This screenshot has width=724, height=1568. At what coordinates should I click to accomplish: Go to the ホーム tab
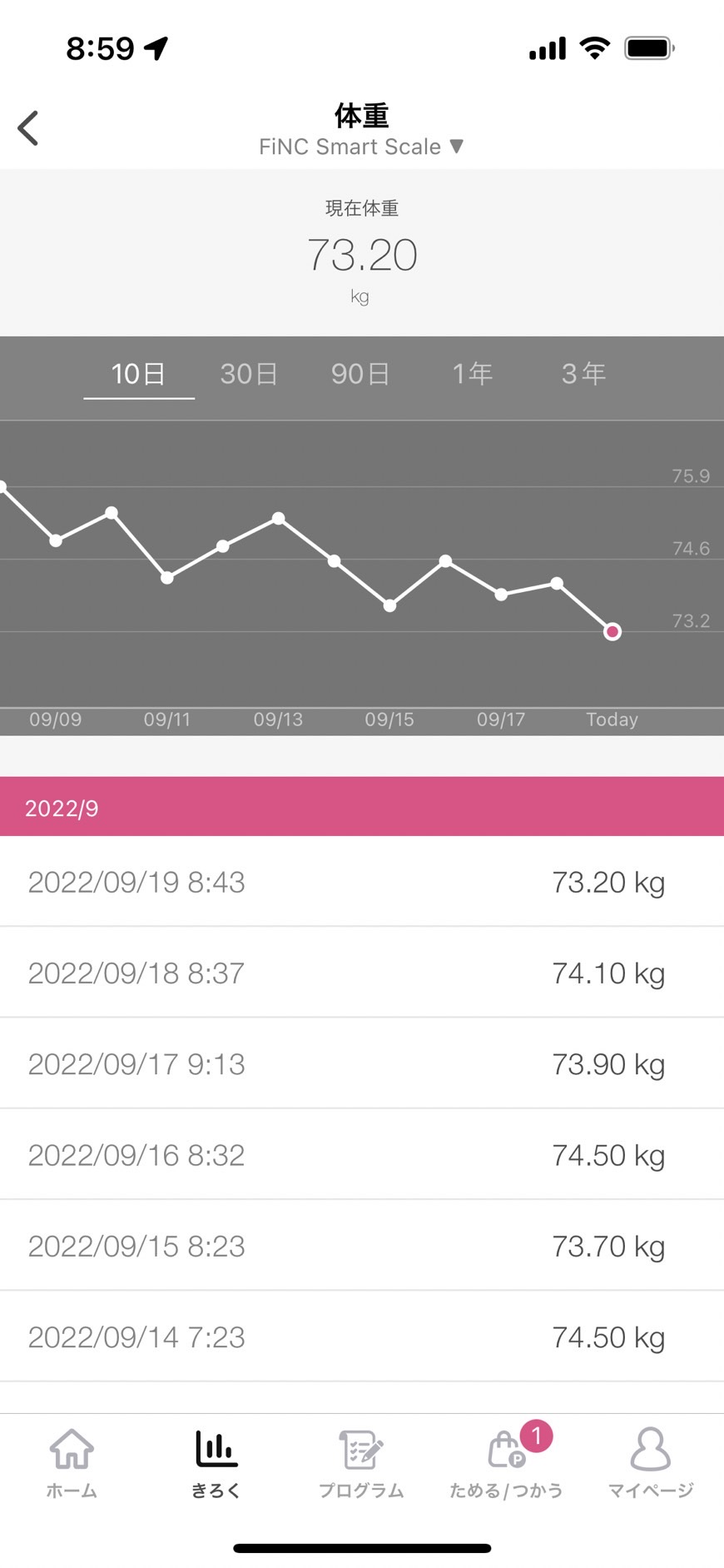click(72, 1463)
